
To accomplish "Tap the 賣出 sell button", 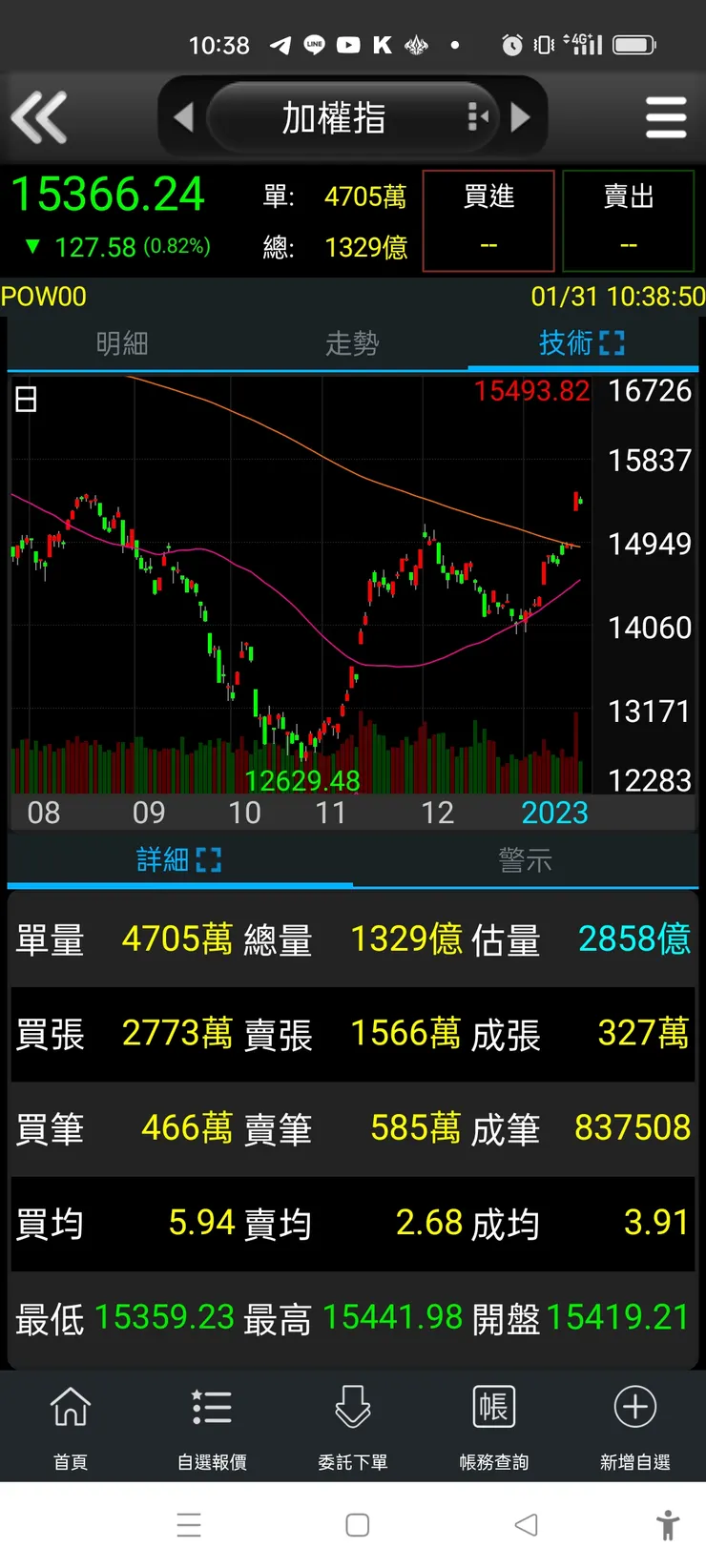I will click(x=628, y=220).
